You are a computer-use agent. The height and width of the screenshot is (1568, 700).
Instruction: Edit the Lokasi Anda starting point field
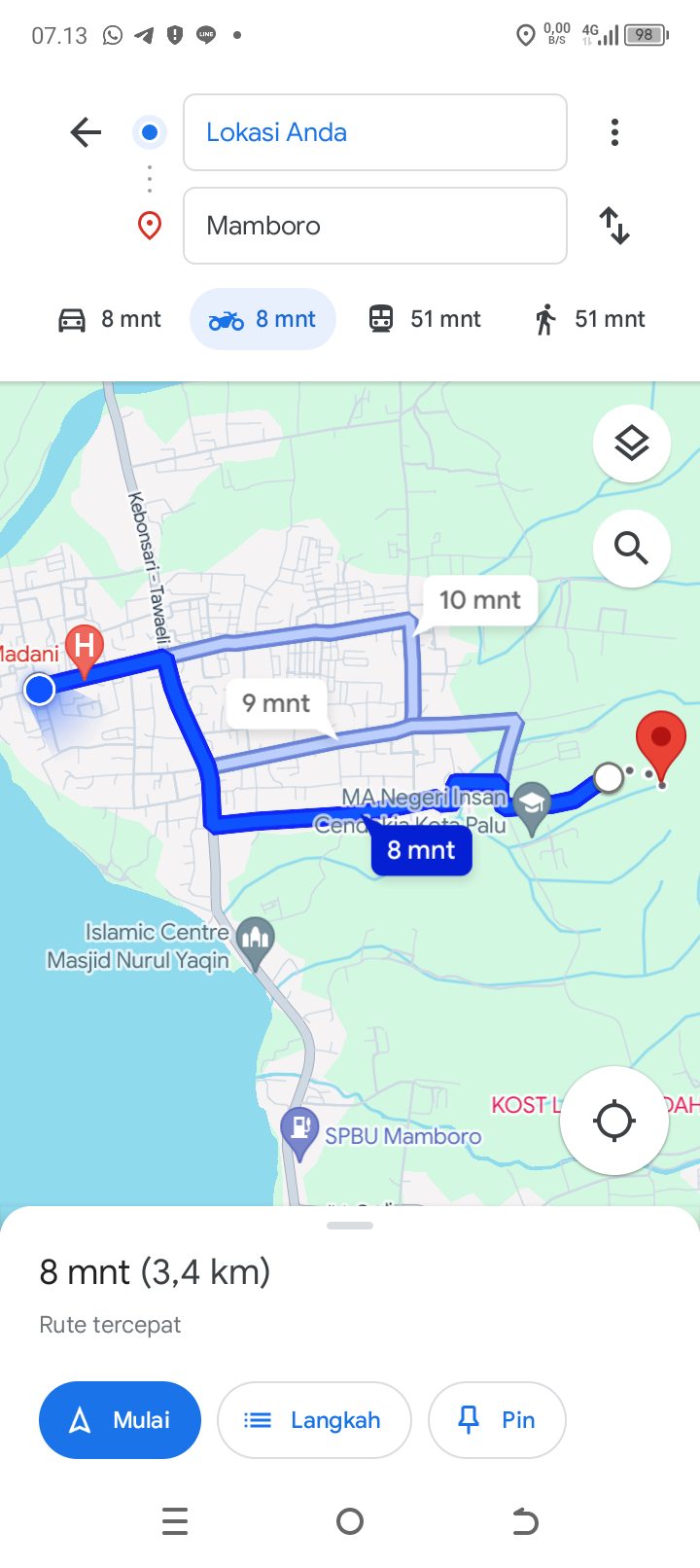pos(375,132)
